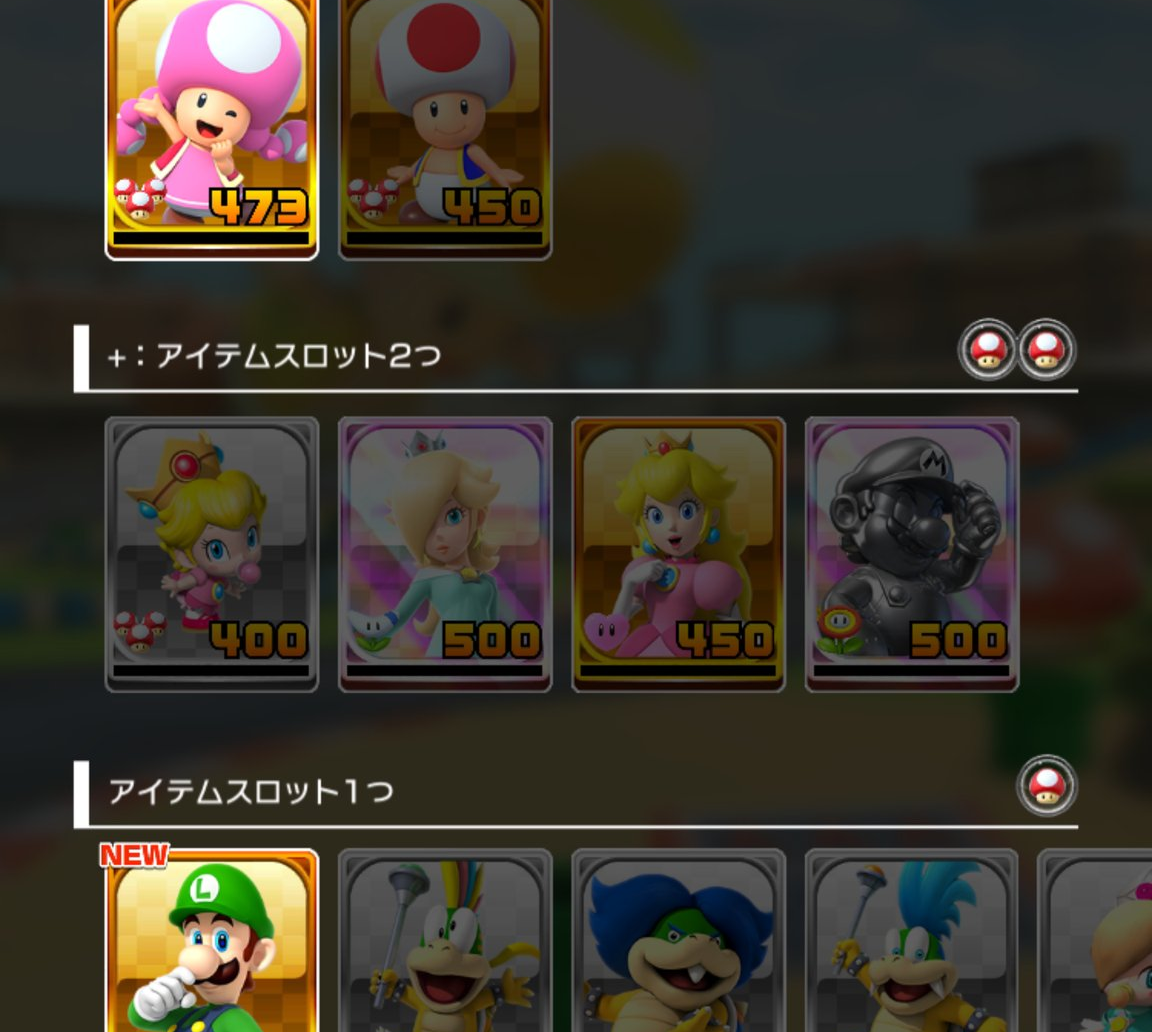Choose the Ludwig von Koopa driver card
Viewport: 1152px width, 1032px height.
(678, 945)
